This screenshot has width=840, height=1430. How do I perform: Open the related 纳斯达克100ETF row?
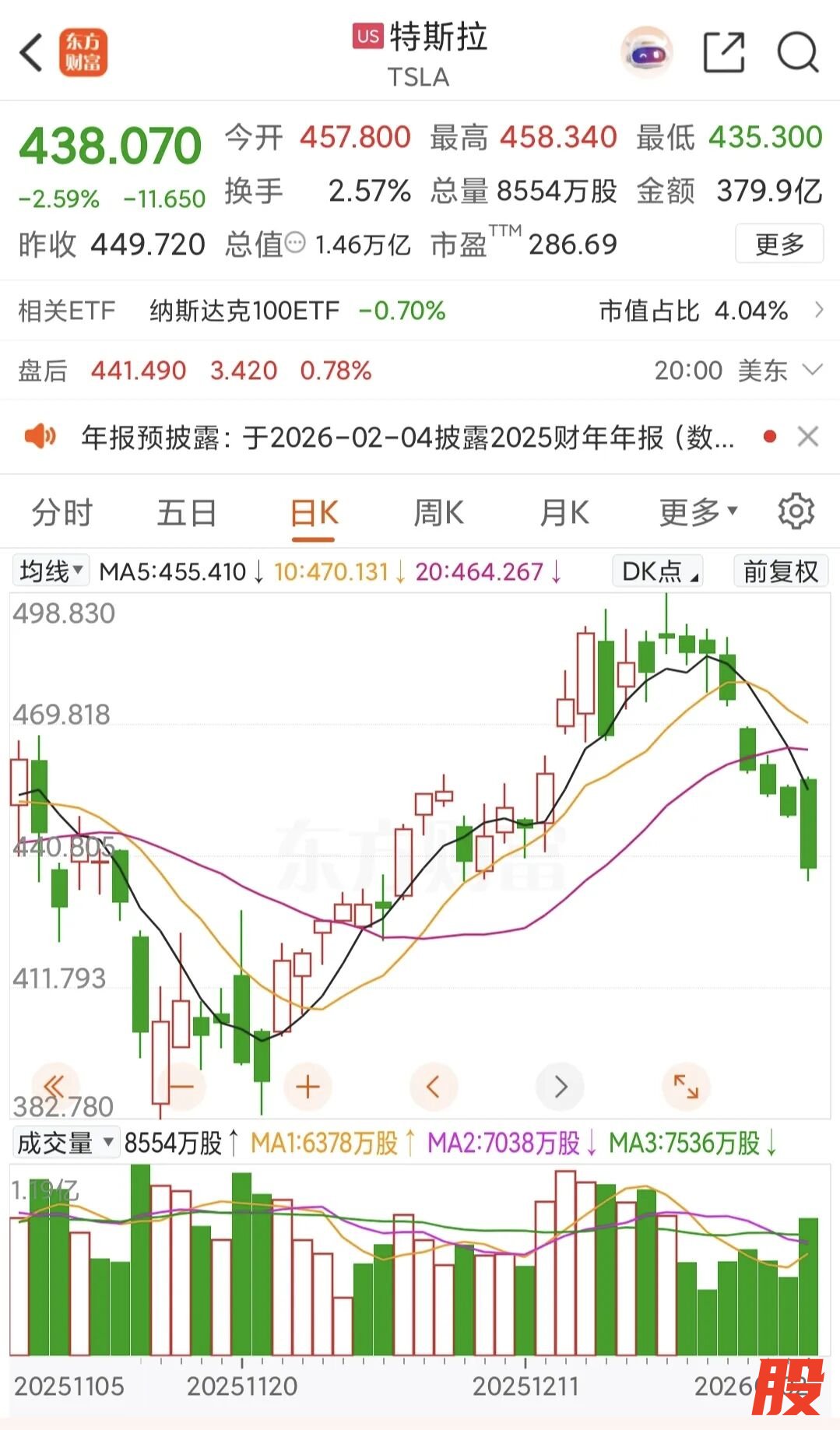coord(296,311)
